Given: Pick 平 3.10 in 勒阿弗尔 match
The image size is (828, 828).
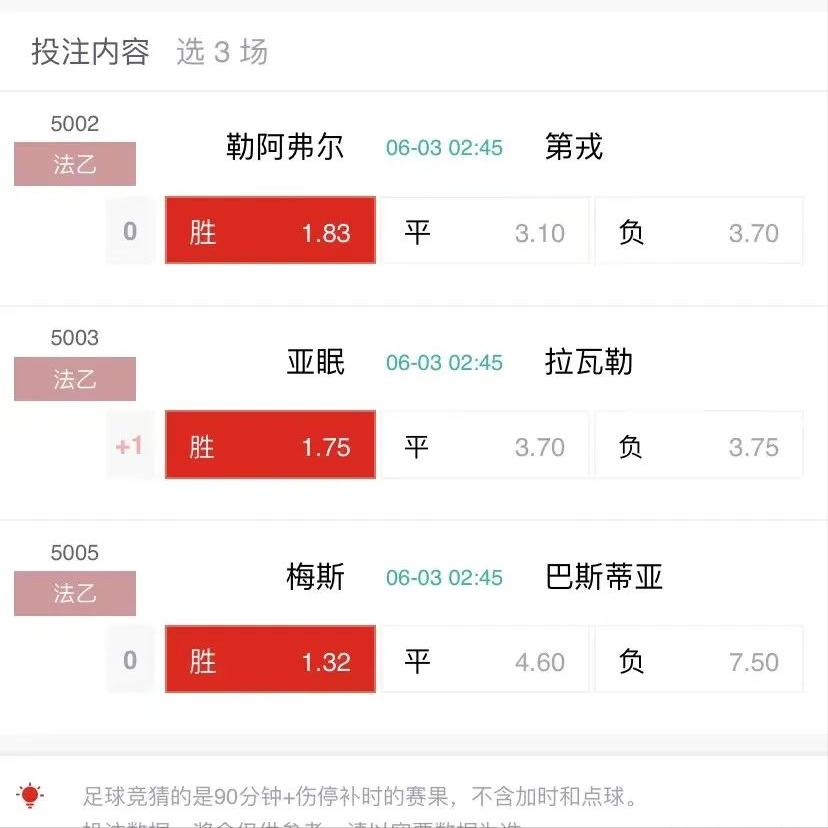Looking at the screenshot, I should (485, 231).
